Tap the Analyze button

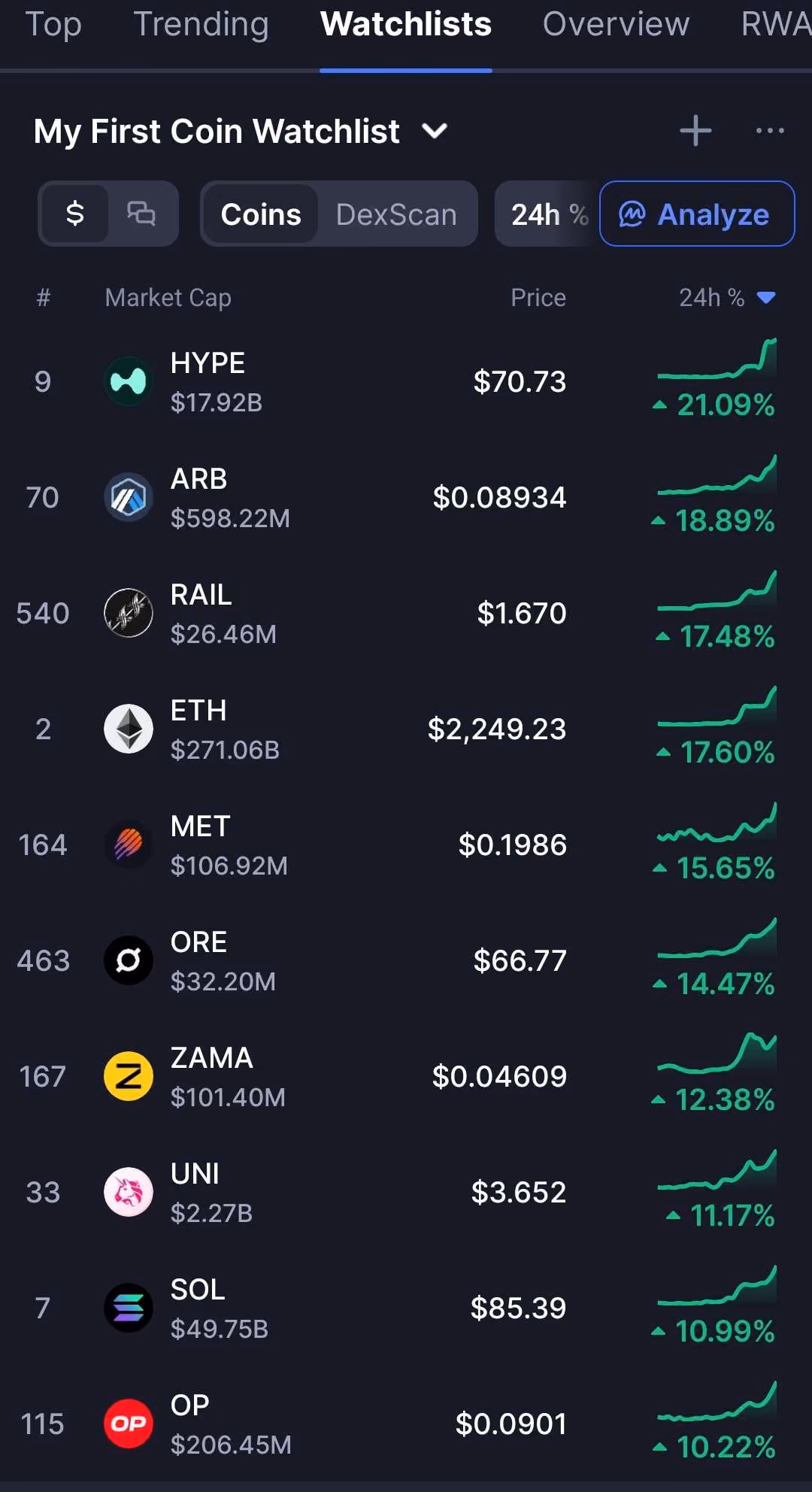point(697,214)
